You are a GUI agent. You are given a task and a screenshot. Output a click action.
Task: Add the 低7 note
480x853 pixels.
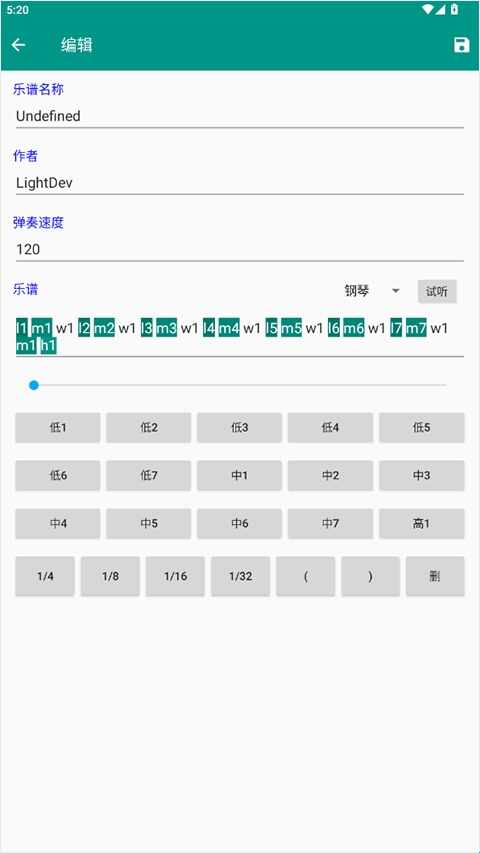149,475
